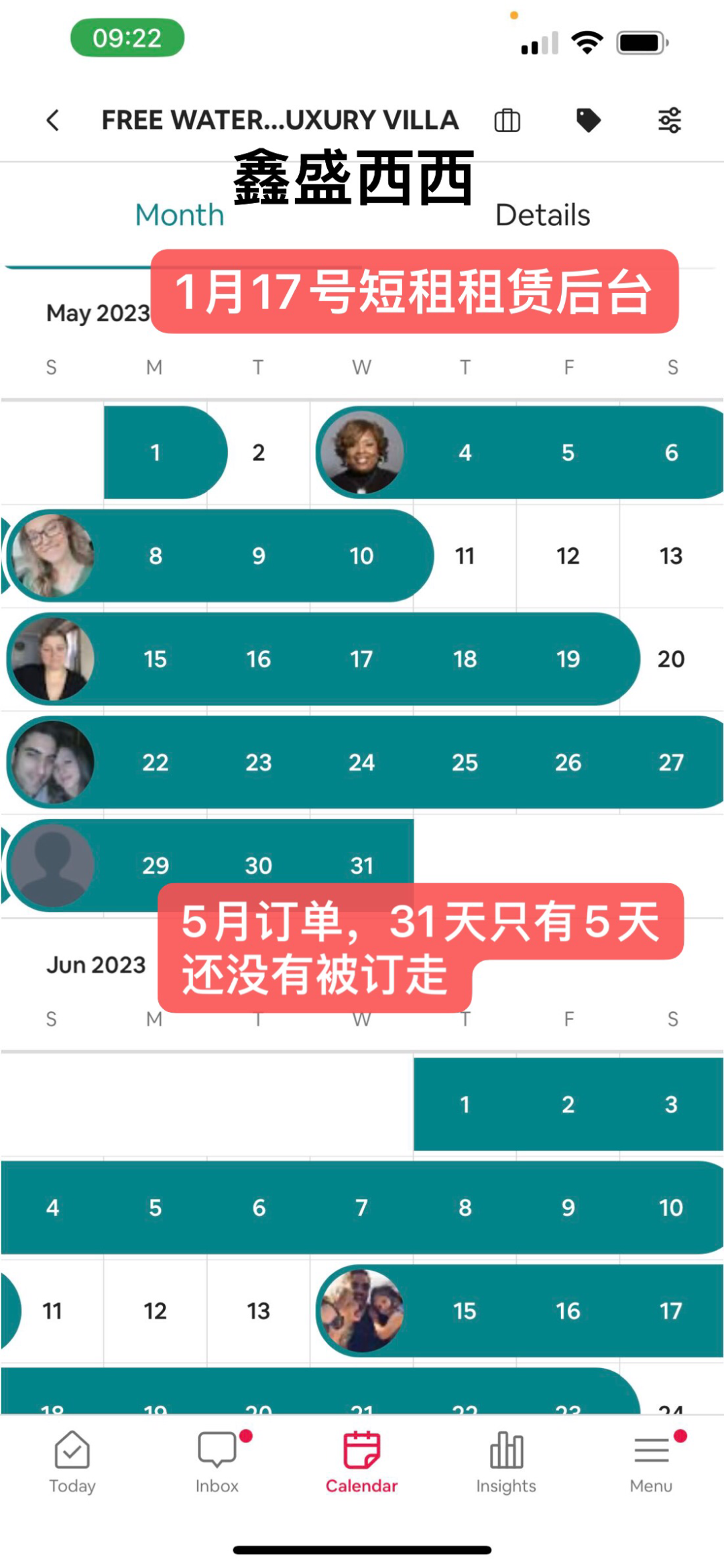The height and width of the screenshot is (1568, 724).
Task: Open calendar filter settings sliders
Action: point(670,121)
